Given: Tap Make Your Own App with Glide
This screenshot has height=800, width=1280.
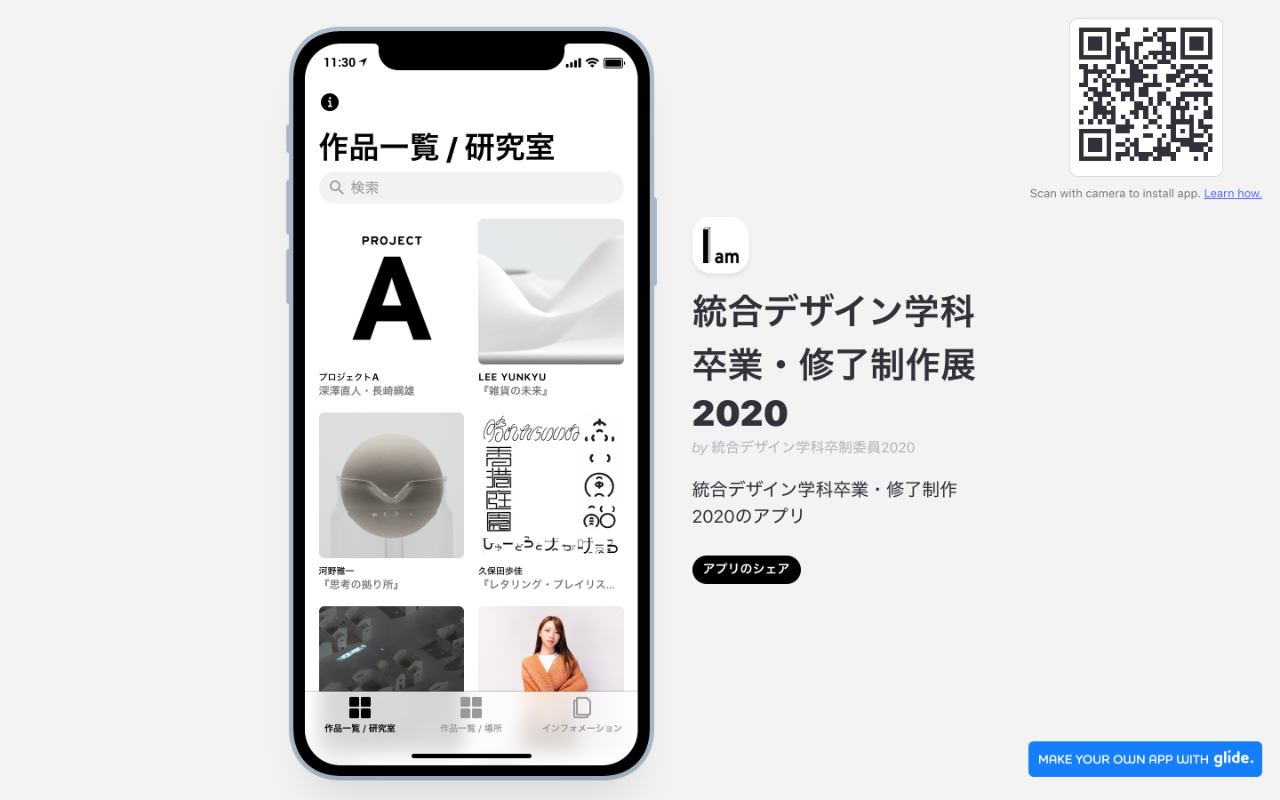Looking at the screenshot, I should 1144,759.
